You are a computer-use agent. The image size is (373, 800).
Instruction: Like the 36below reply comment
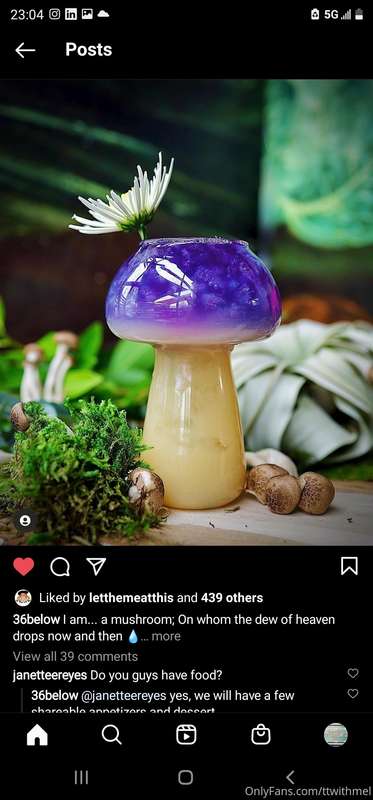(x=353, y=694)
